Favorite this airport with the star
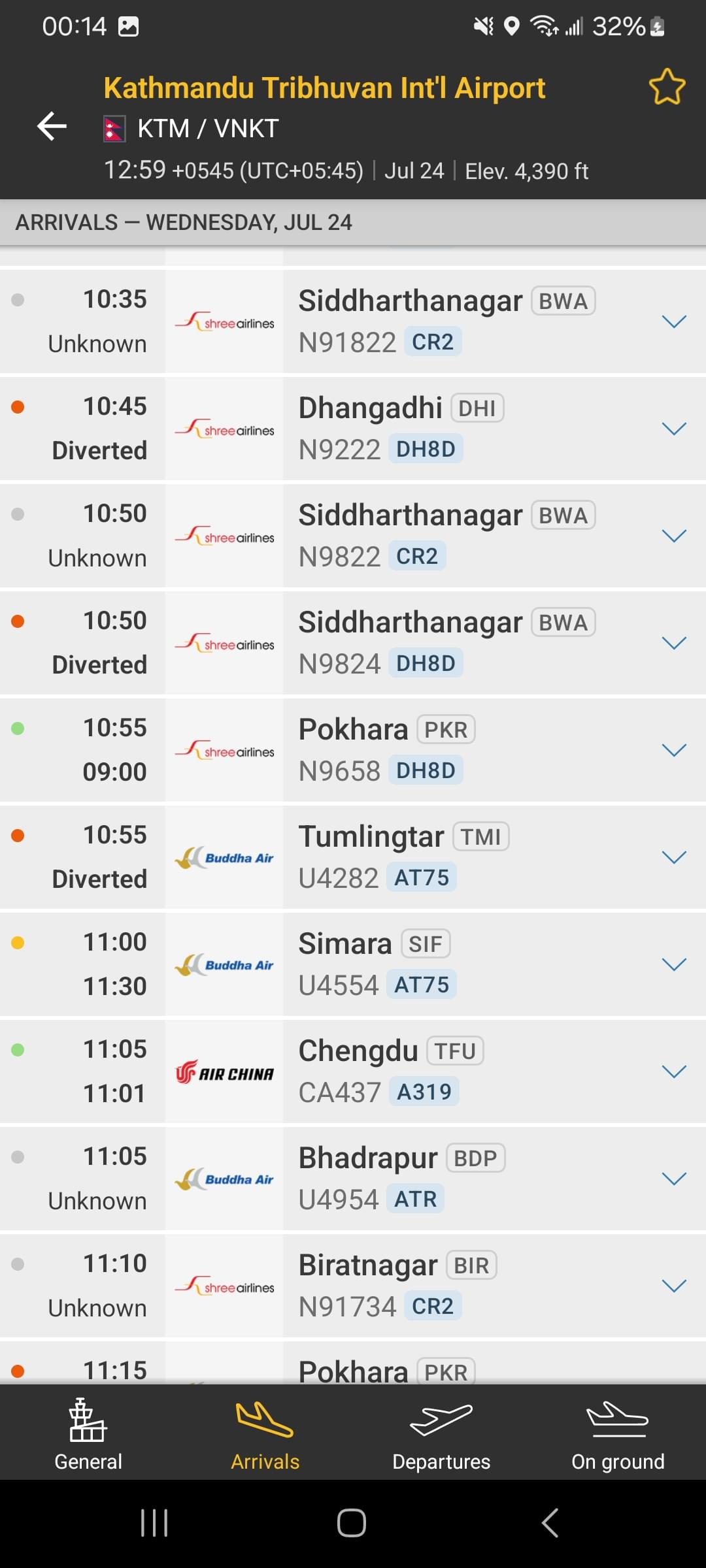Image resolution: width=706 pixels, height=1568 pixels. 667,87
